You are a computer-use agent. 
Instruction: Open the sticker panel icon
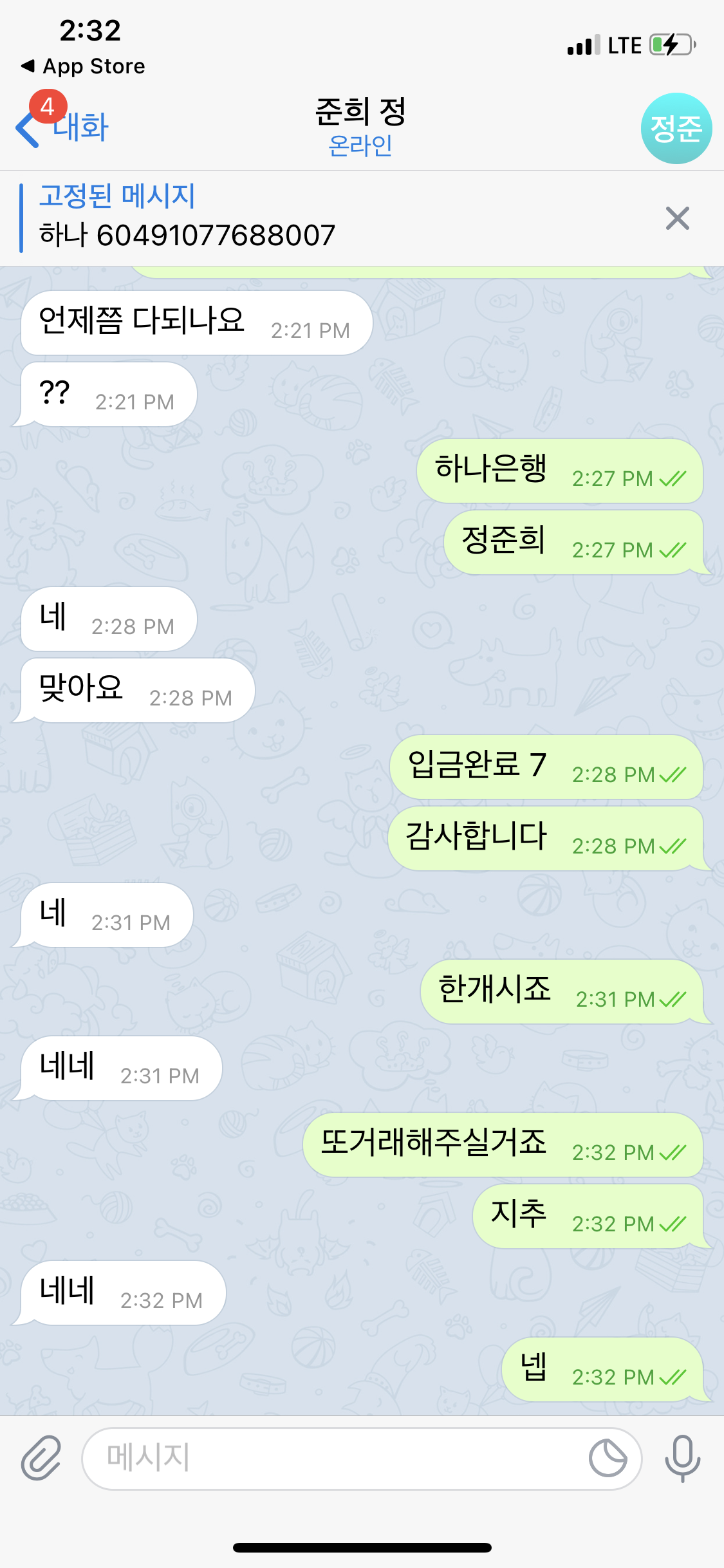tap(608, 1458)
